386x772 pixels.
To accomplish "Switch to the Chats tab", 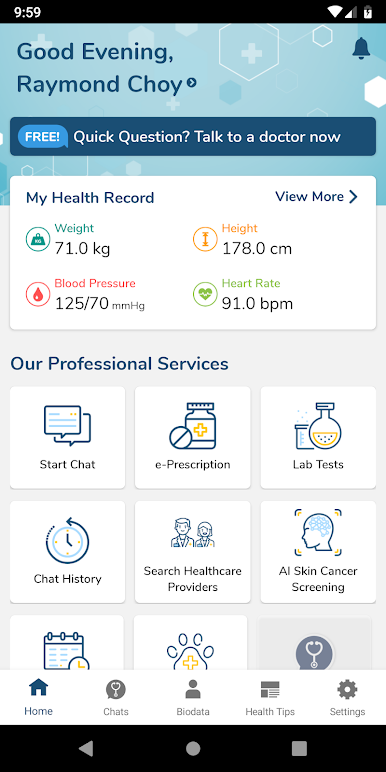I will pyautogui.click(x=116, y=697).
